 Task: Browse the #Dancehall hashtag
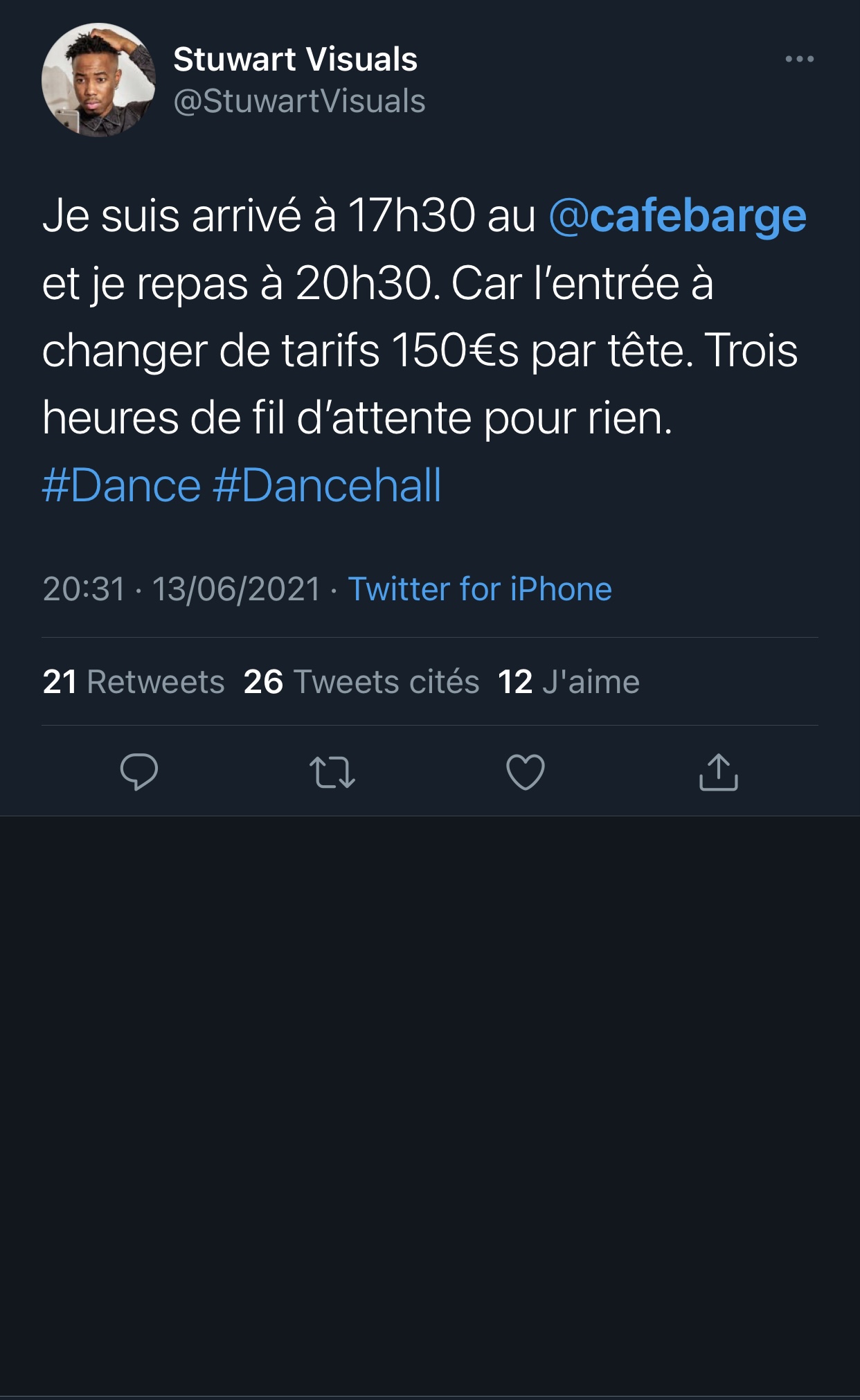point(327,485)
